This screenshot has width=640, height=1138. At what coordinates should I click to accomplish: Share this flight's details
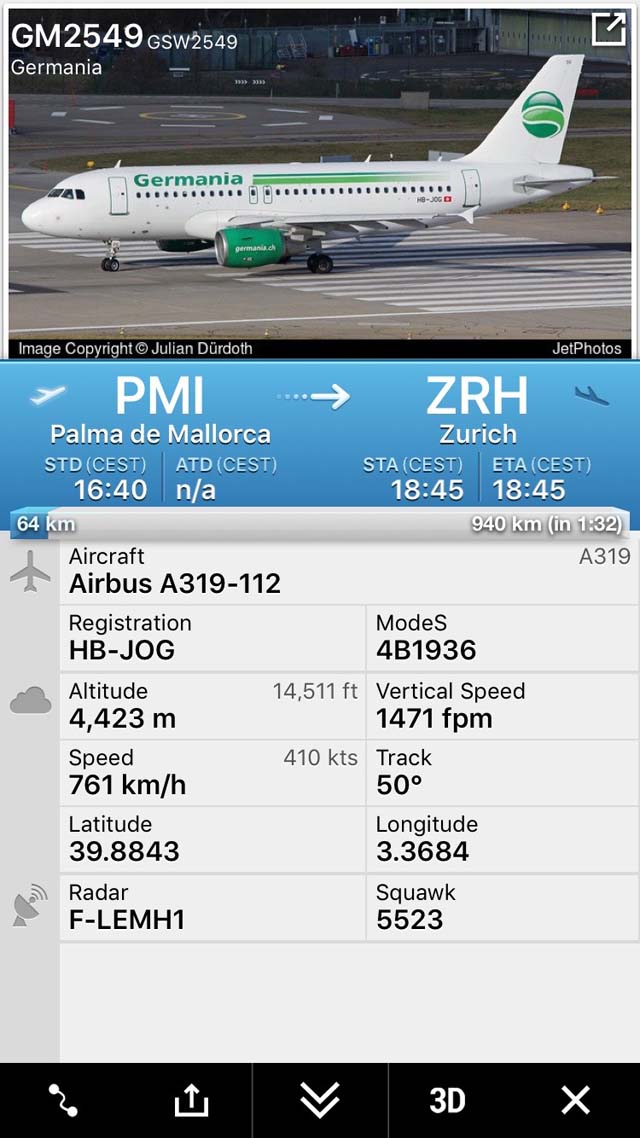192,1101
